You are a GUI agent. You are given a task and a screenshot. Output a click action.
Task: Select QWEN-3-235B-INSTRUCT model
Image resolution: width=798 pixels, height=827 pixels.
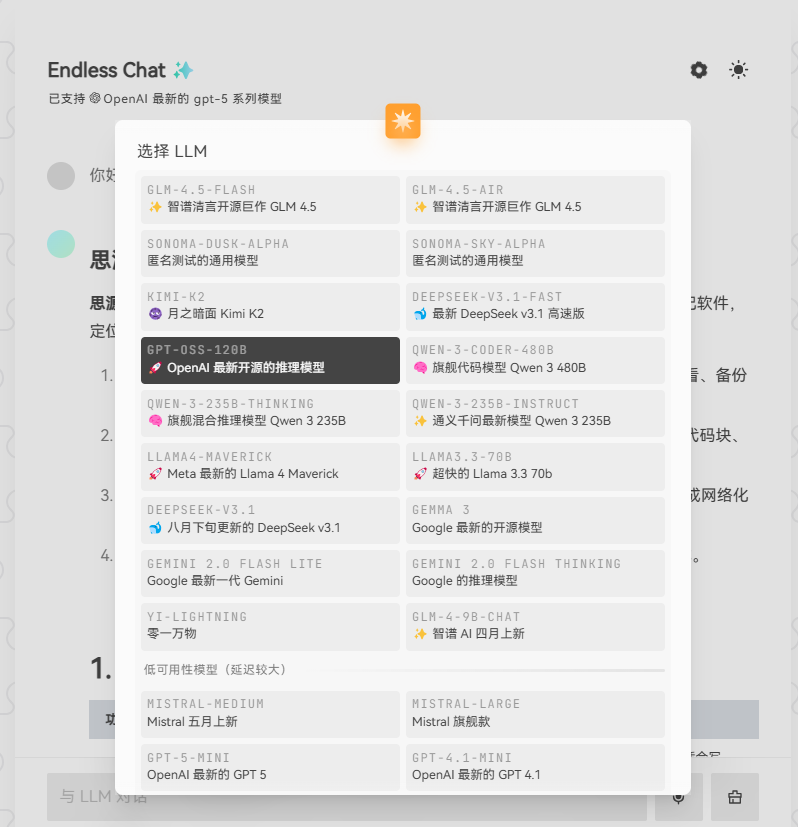point(535,413)
